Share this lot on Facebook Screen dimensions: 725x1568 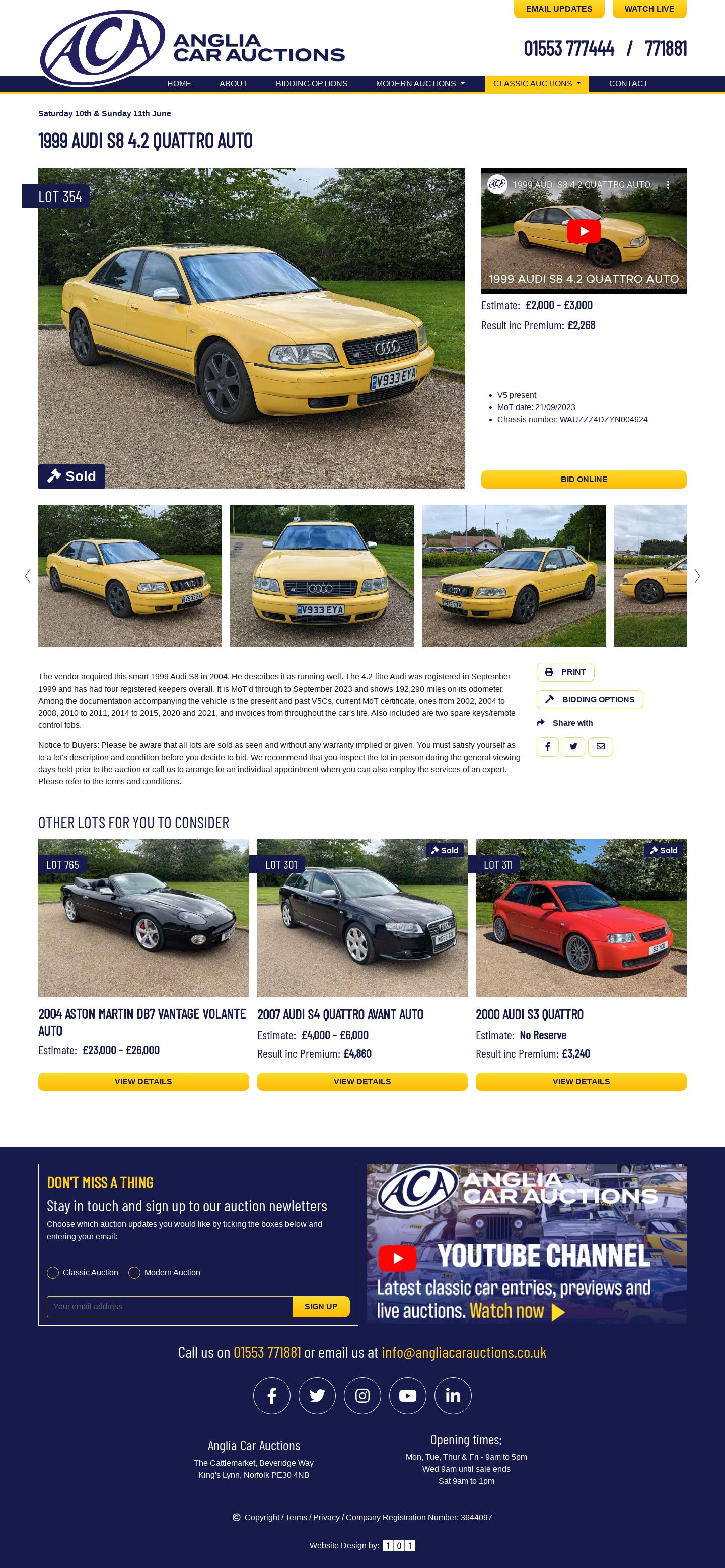tap(547, 747)
